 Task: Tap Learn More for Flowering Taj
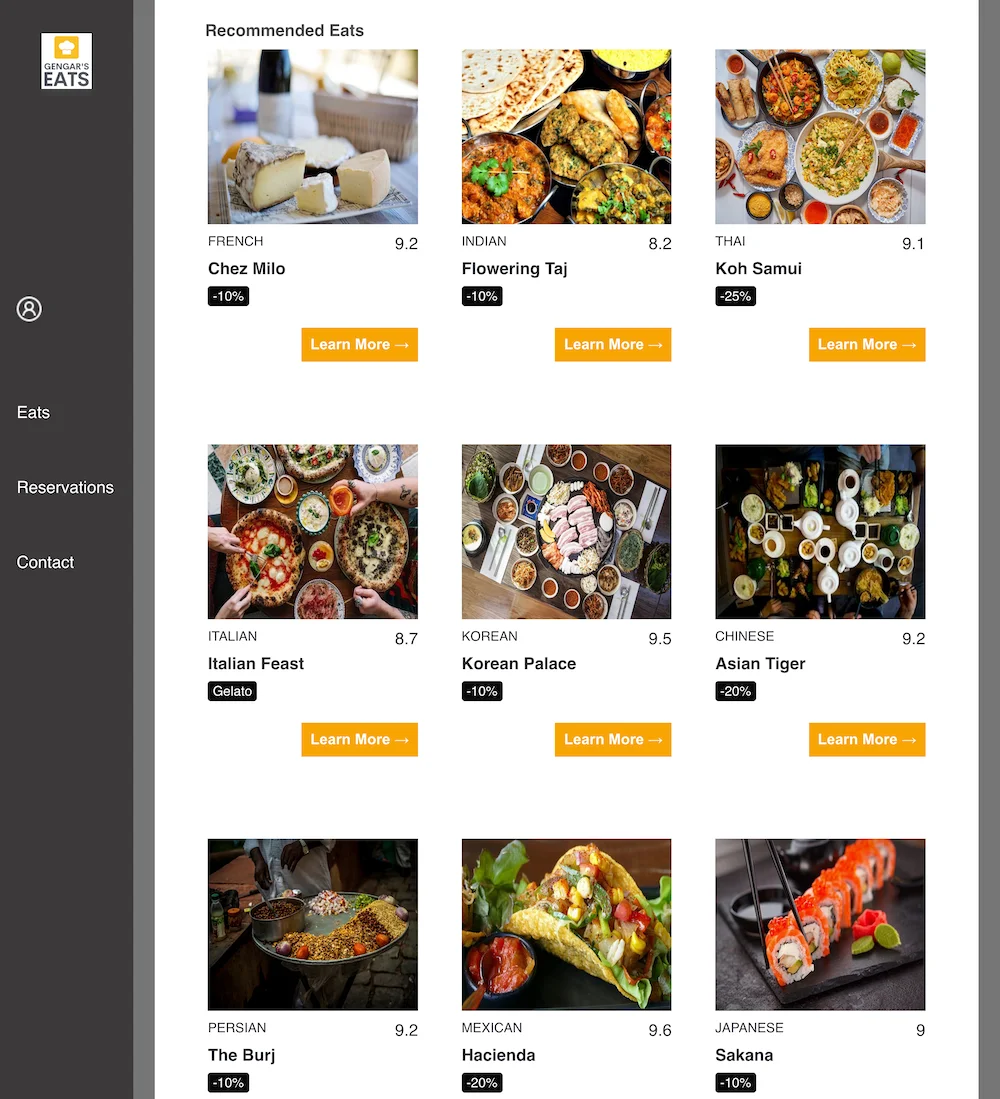613,344
